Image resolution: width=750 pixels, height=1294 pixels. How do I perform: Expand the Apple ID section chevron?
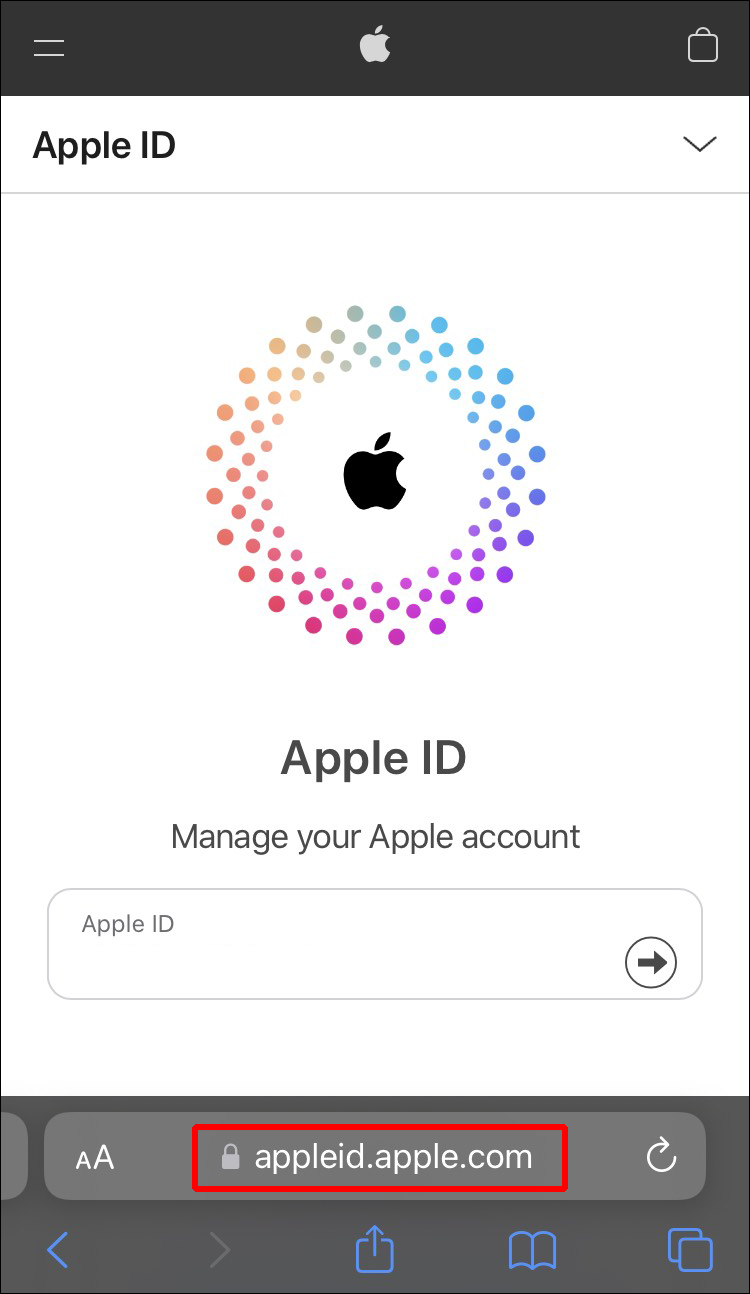click(699, 144)
